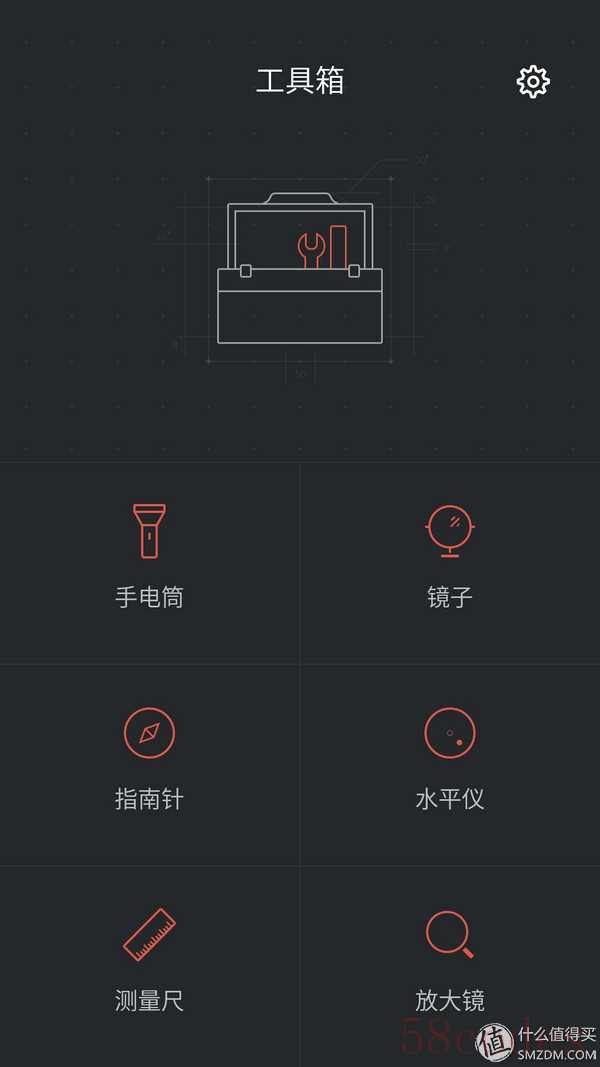Select the 测量尺 ruler tool

(x=150, y=966)
